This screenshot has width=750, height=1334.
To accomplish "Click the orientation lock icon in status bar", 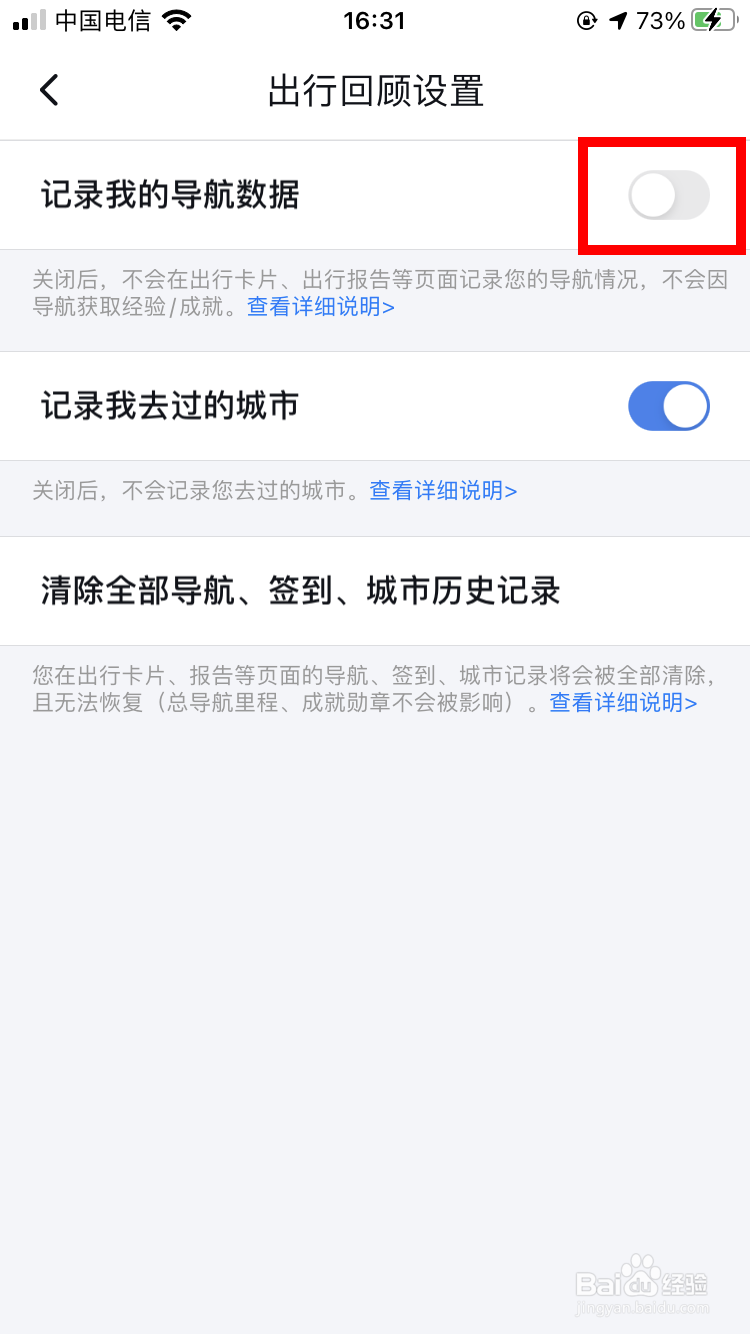I will [587, 20].
